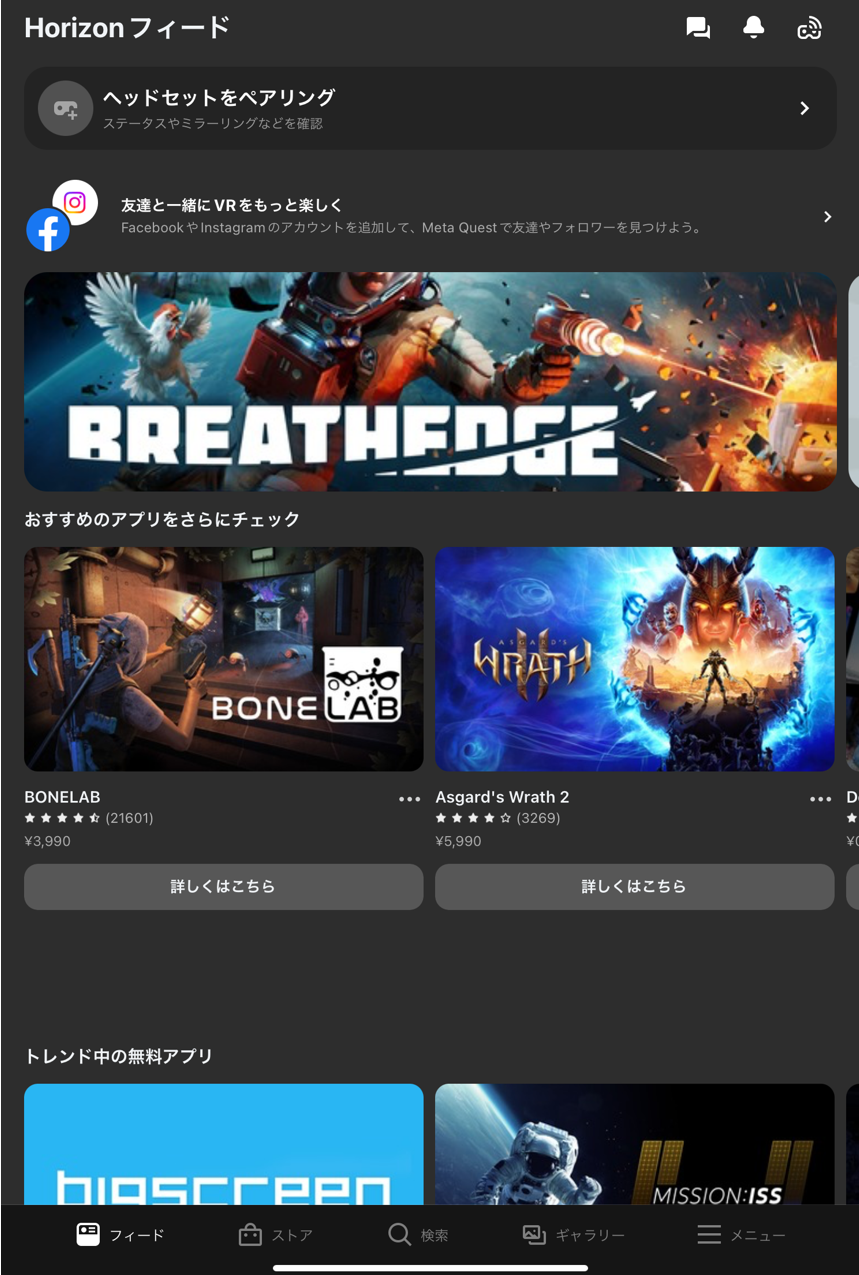Select the フィード tab
This screenshot has width=859, height=1275.
tap(120, 1235)
